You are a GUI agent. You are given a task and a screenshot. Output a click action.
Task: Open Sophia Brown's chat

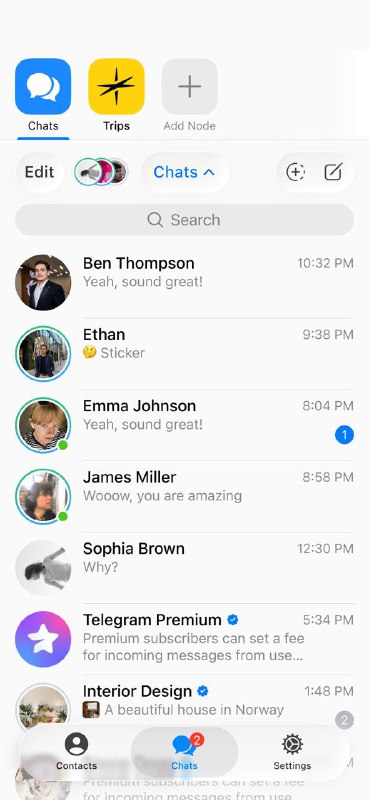[x=184, y=568]
